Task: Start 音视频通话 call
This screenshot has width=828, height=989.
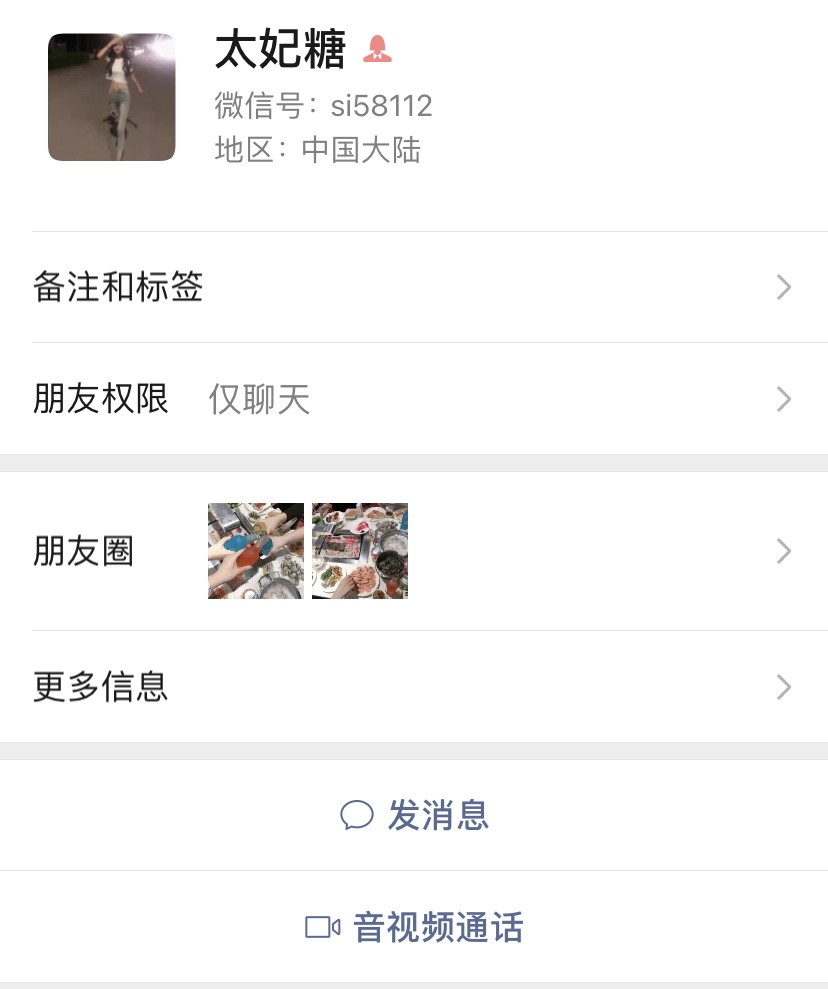Action: point(414,927)
